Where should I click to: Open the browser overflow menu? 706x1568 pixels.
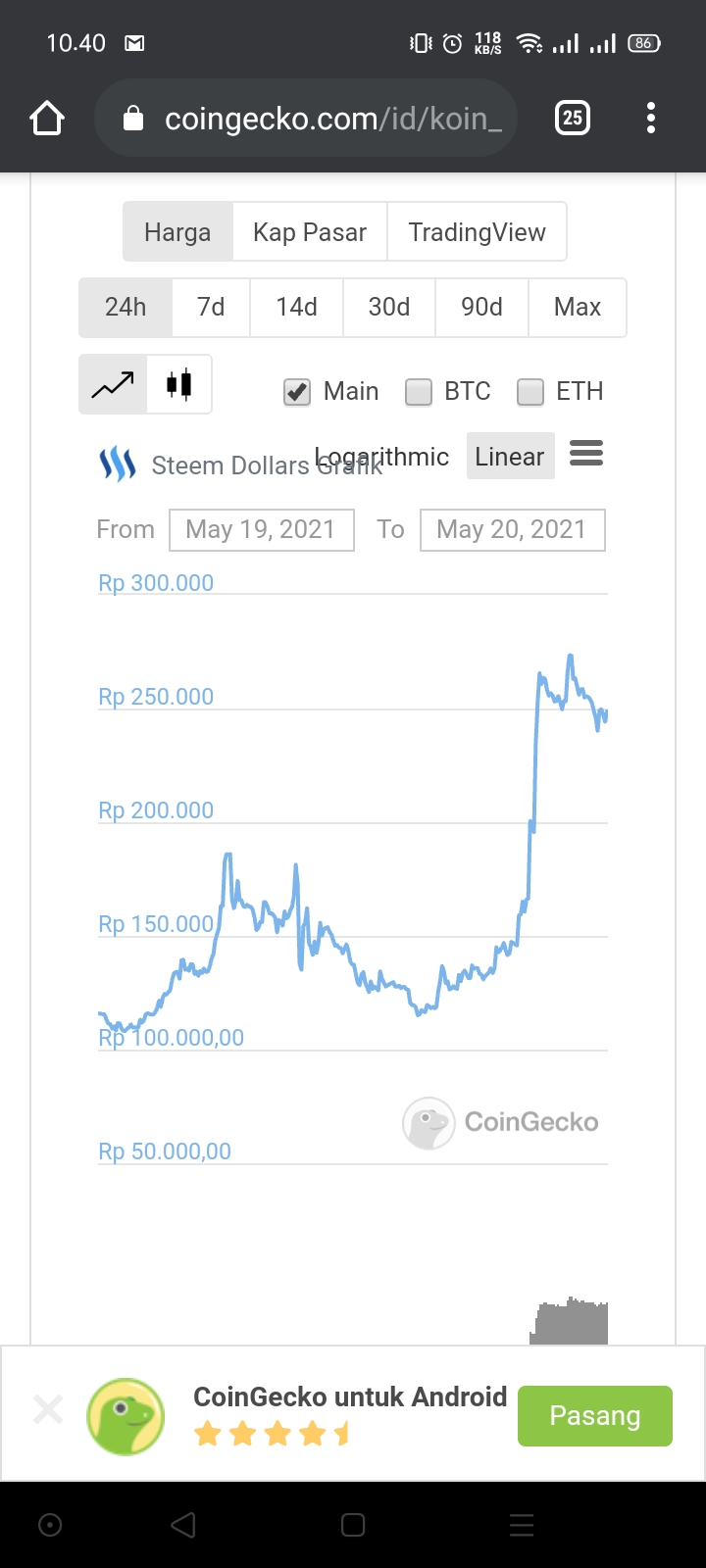pos(650,119)
